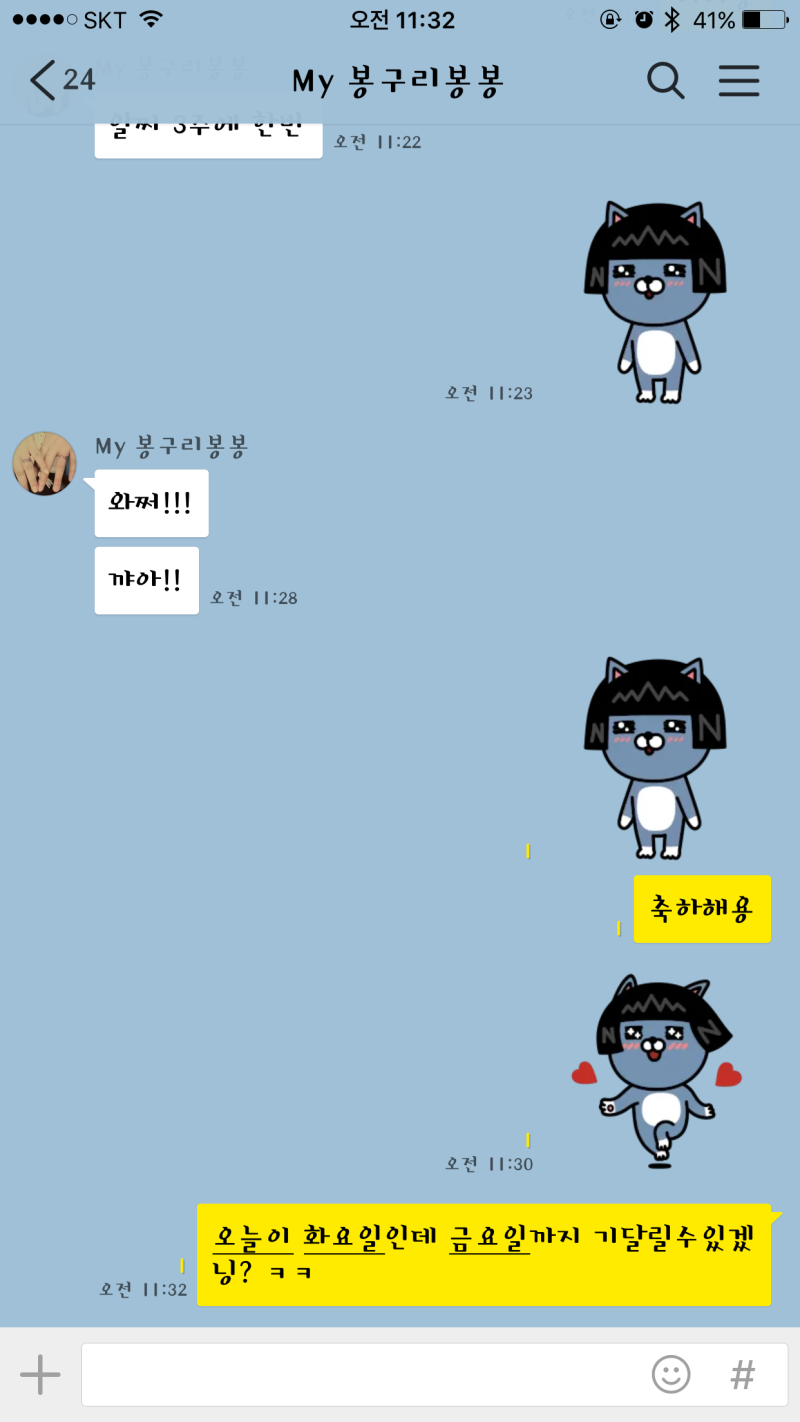
Task: Tap the orientation lock icon in status bar
Action: pyautogui.click(x=610, y=17)
